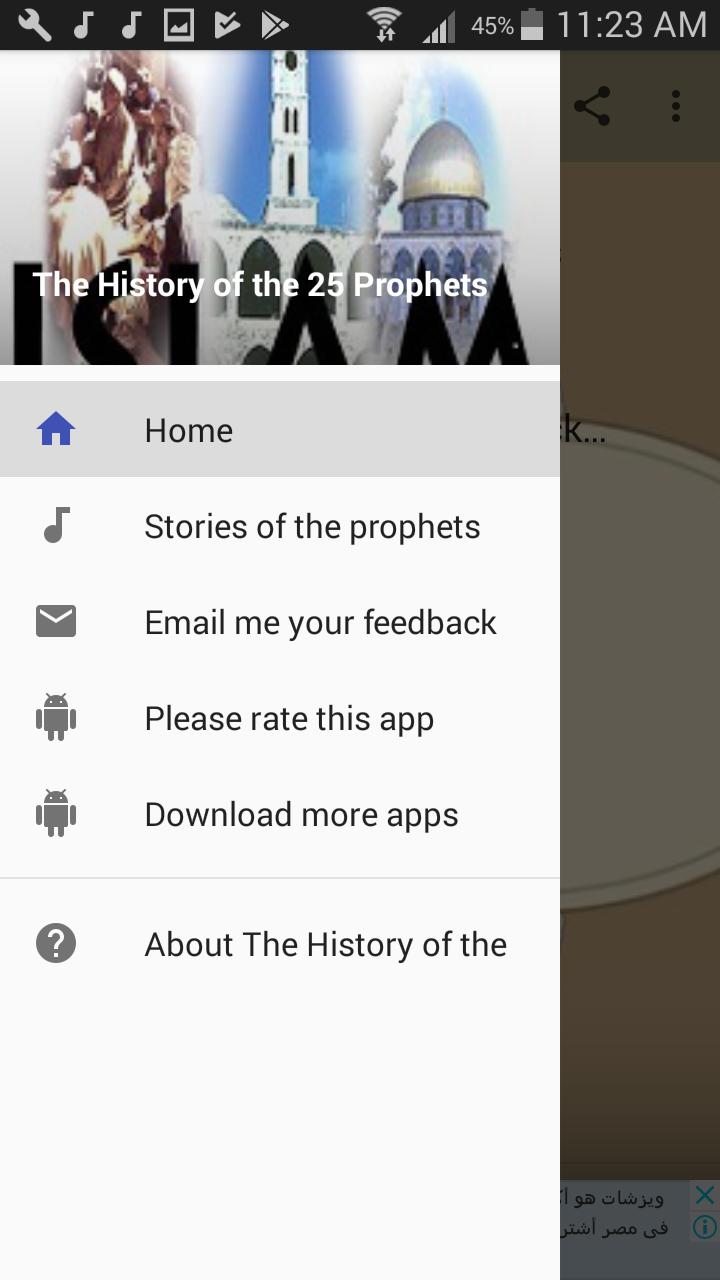Choose Email me your feedback
The image size is (720, 1280).
pos(321,621)
